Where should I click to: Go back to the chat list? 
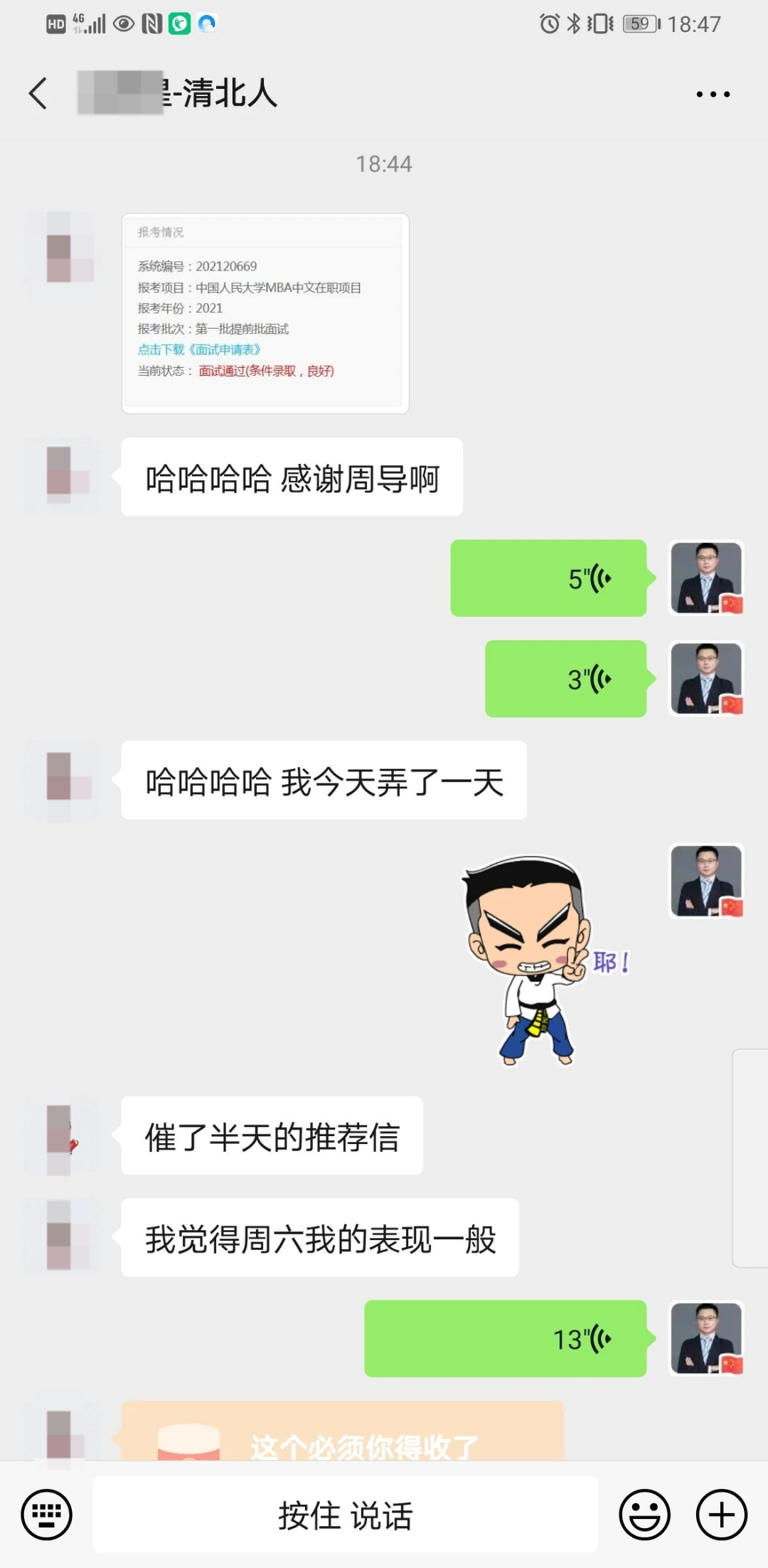tap(38, 93)
